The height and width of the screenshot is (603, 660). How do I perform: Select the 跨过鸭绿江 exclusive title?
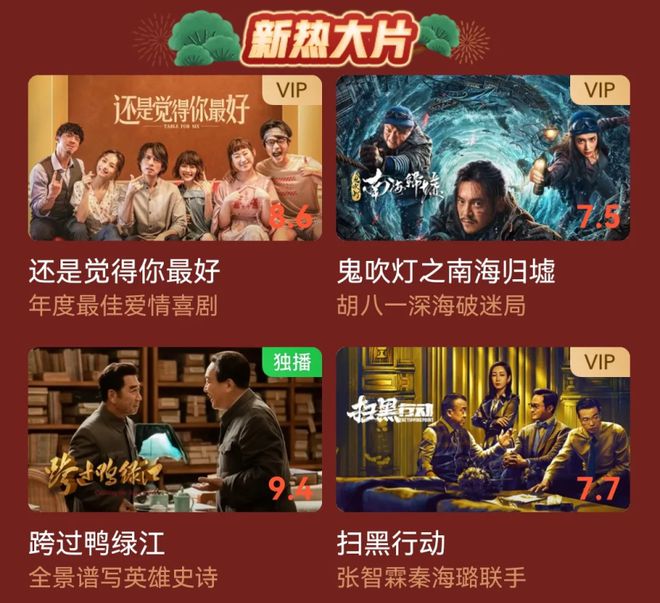pos(175,430)
